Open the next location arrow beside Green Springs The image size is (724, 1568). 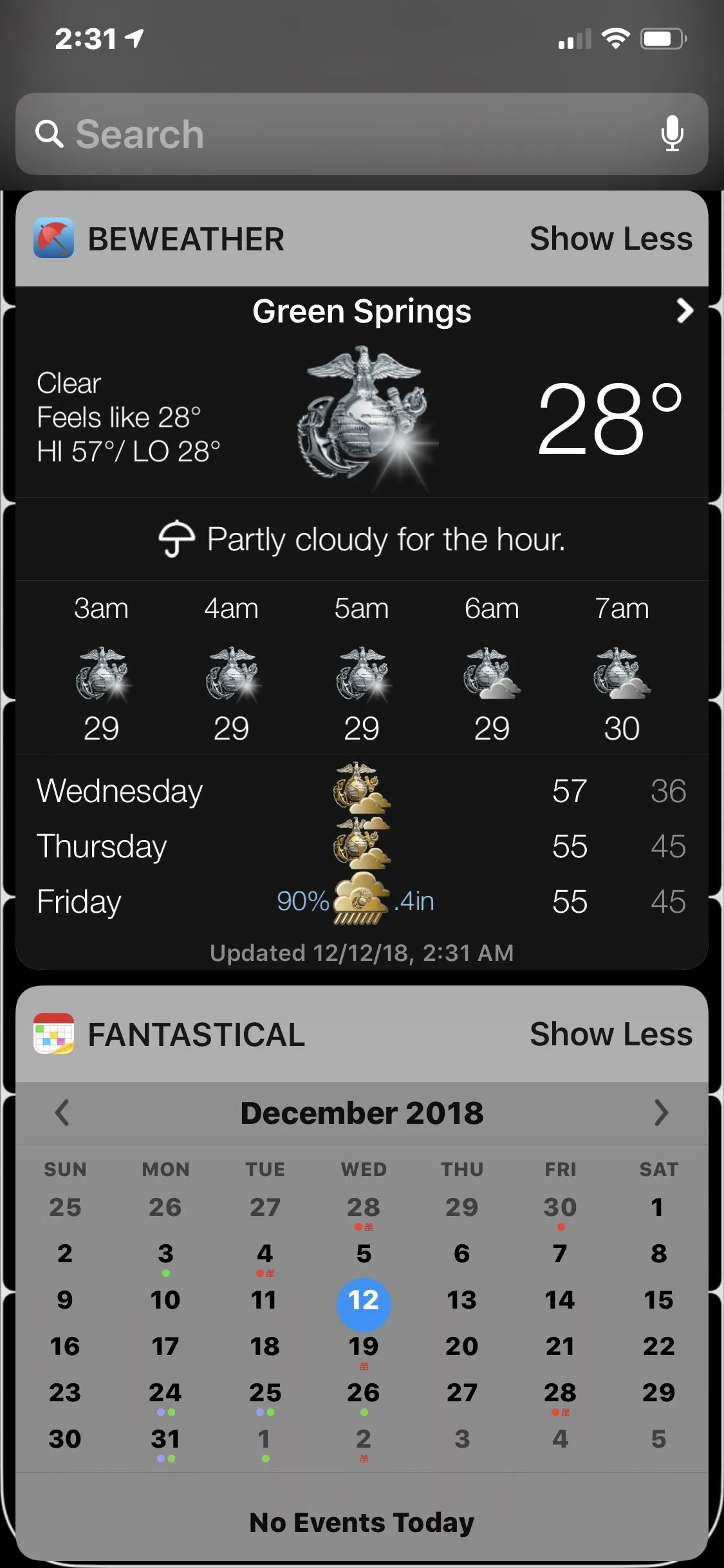click(x=685, y=311)
